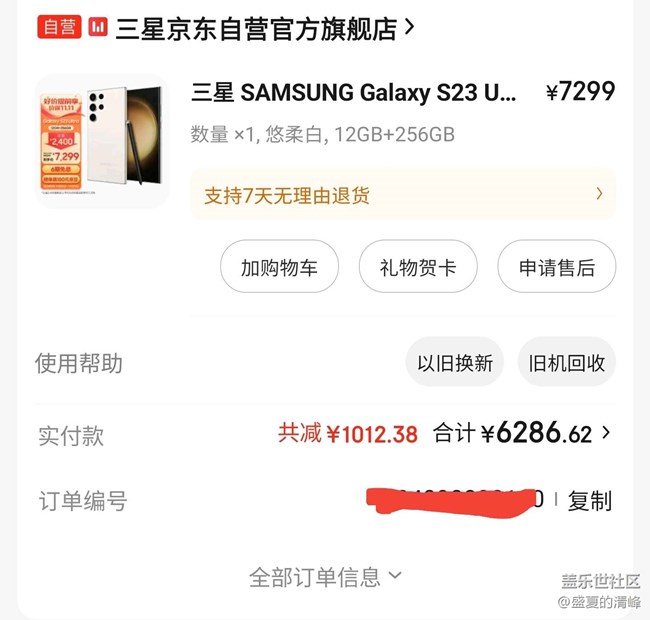Image resolution: width=650 pixels, height=620 pixels.
Task: Expand 全部订单信息
Action: 325,577
